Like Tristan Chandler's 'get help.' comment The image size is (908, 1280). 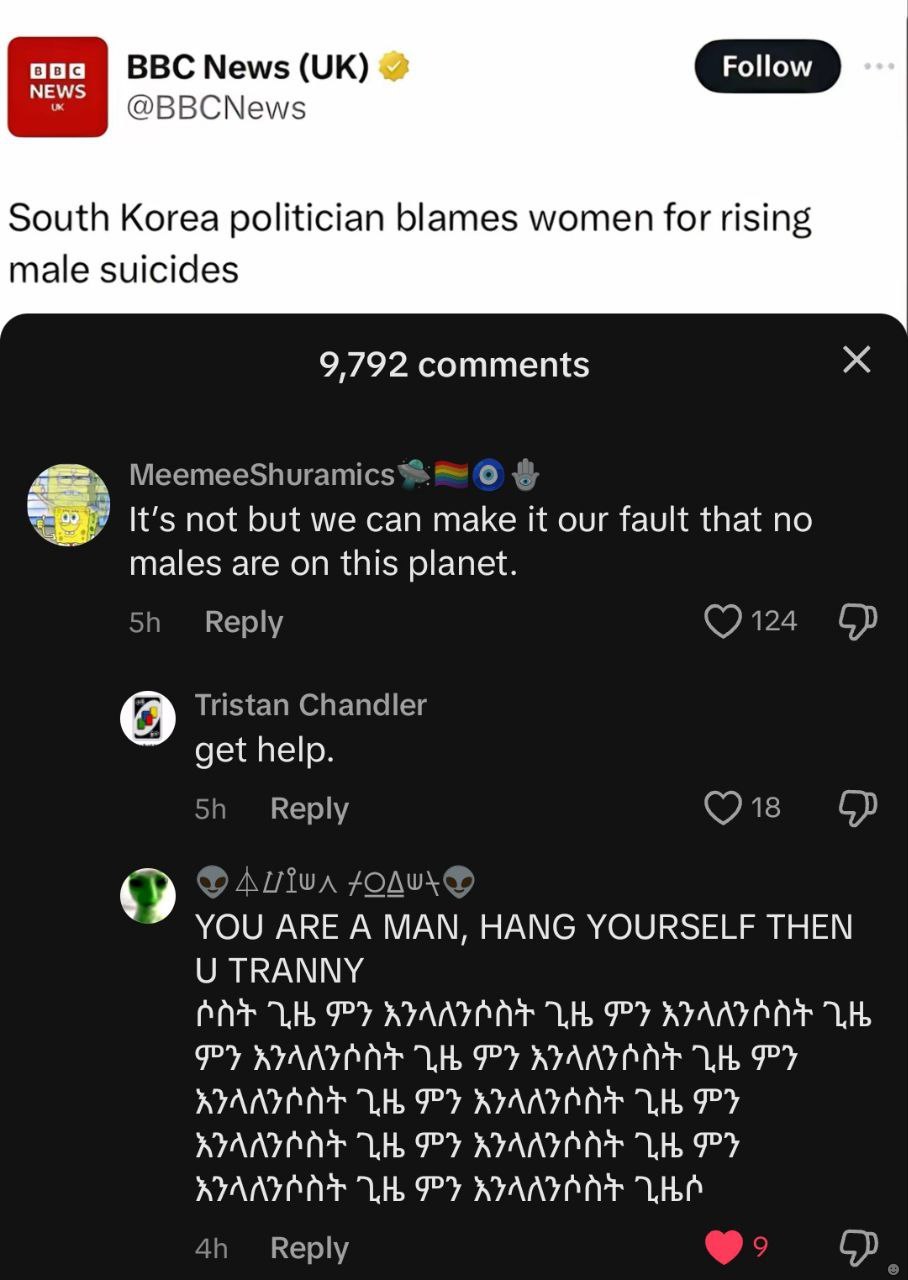(723, 807)
